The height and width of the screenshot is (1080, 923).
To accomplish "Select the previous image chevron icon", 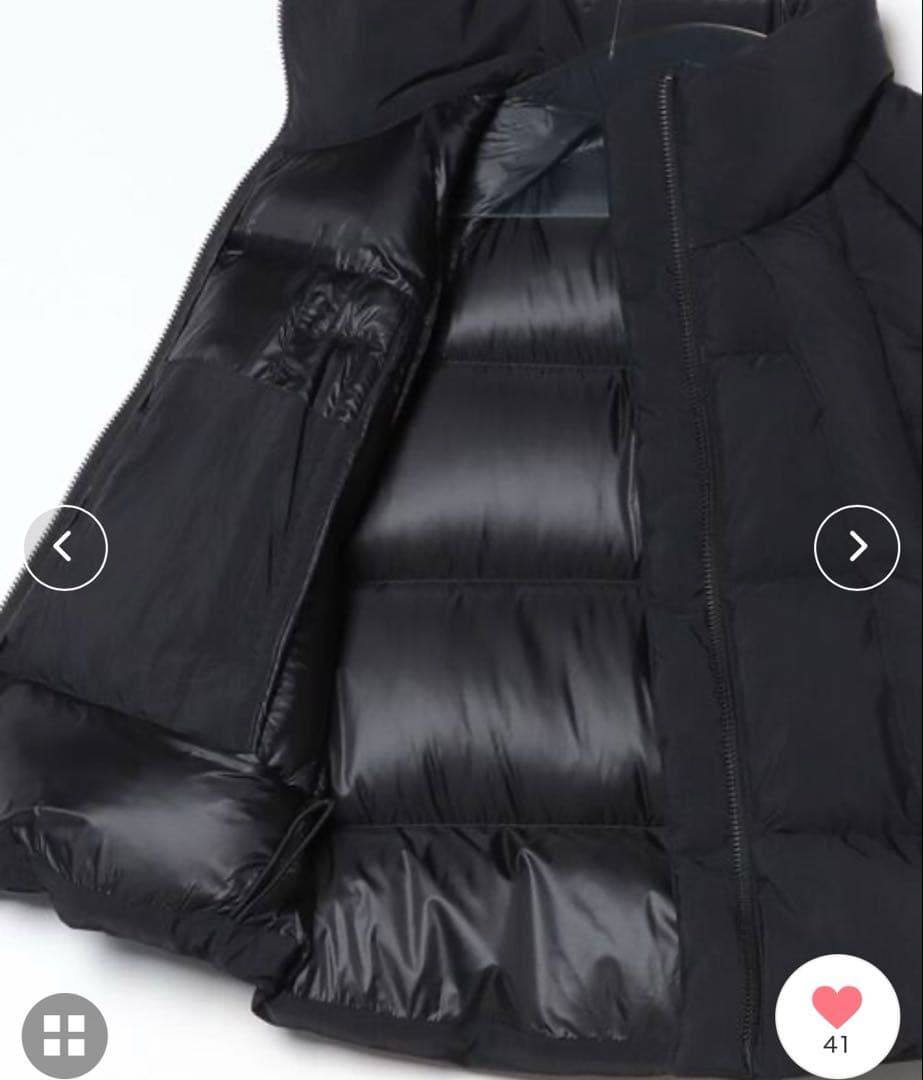I will (67, 547).
